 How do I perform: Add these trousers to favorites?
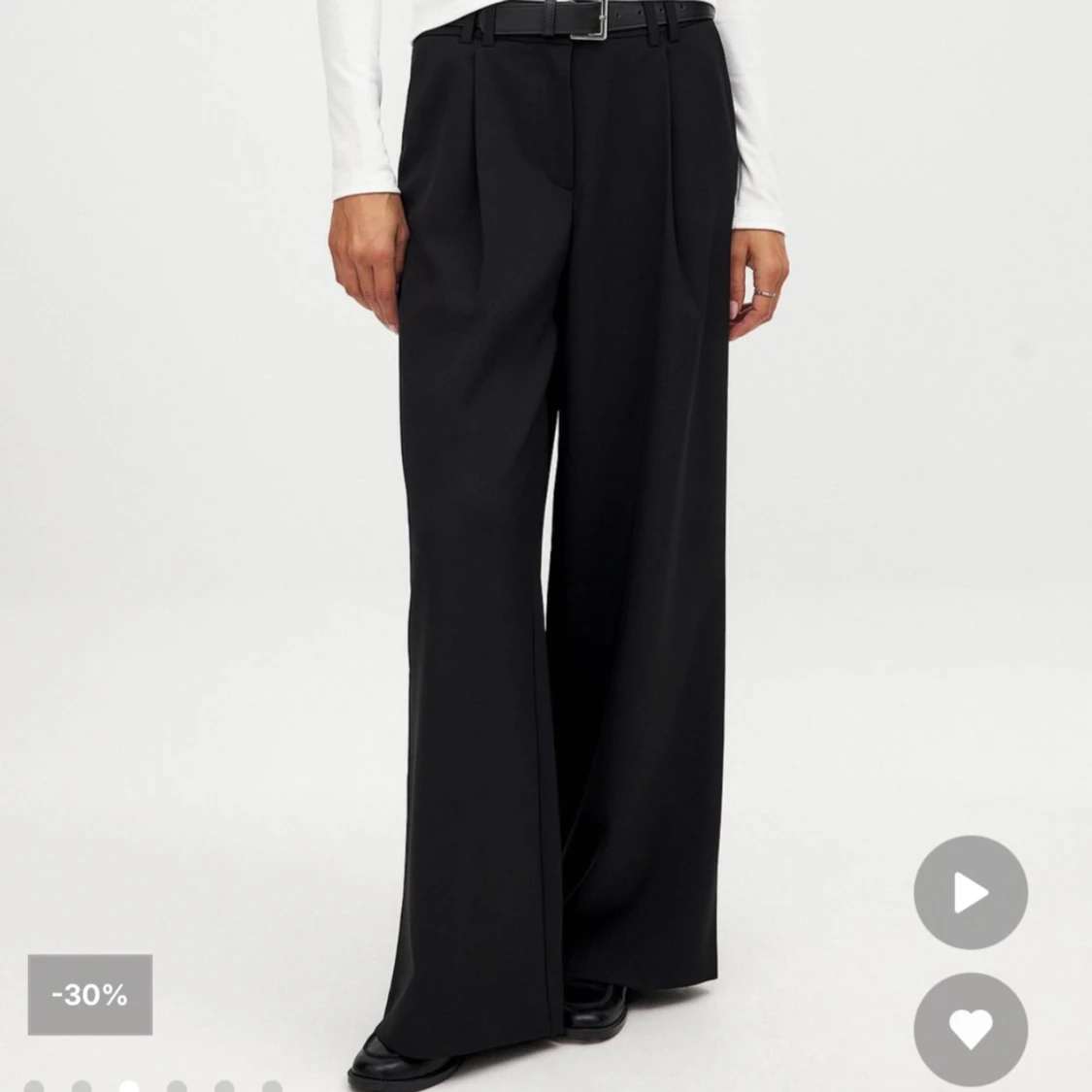point(970,1029)
